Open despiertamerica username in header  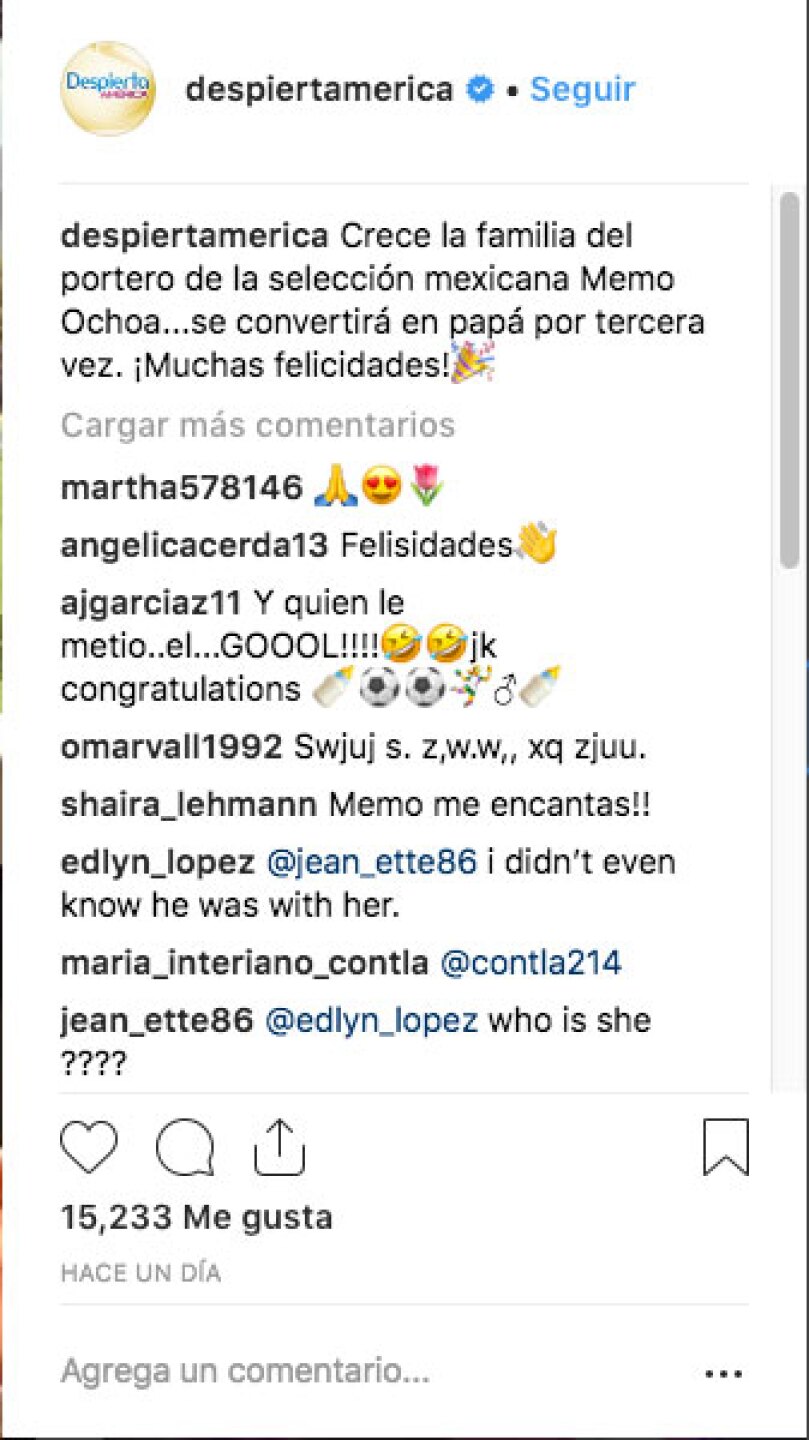[319, 89]
